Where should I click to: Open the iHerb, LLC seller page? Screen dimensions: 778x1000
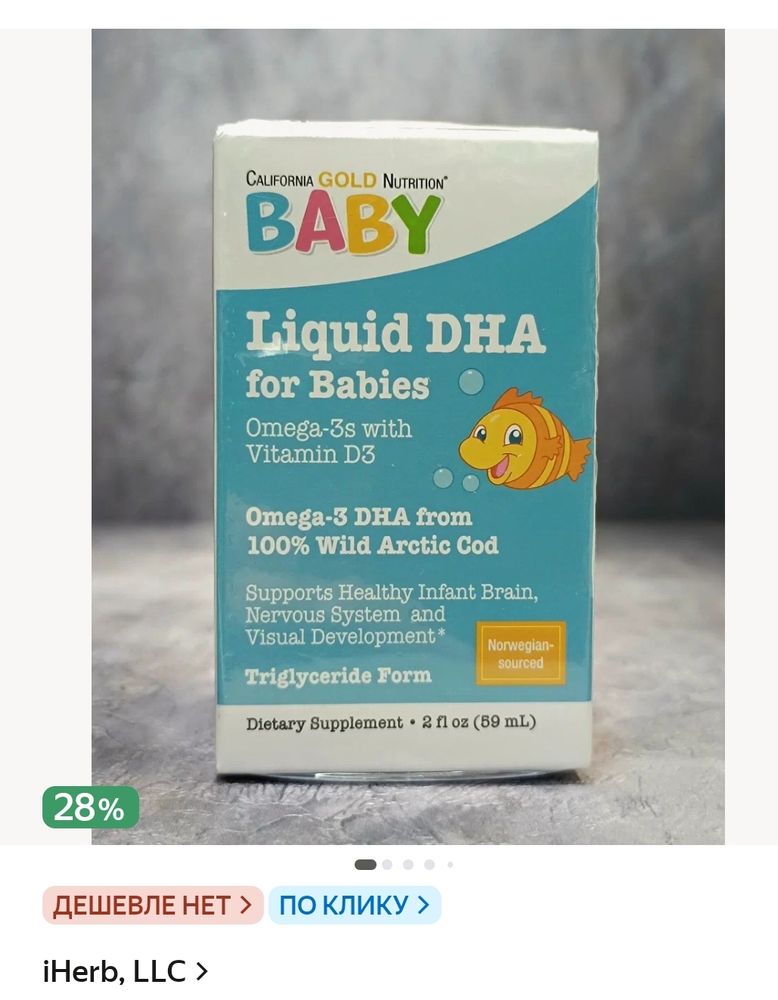(125, 970)
